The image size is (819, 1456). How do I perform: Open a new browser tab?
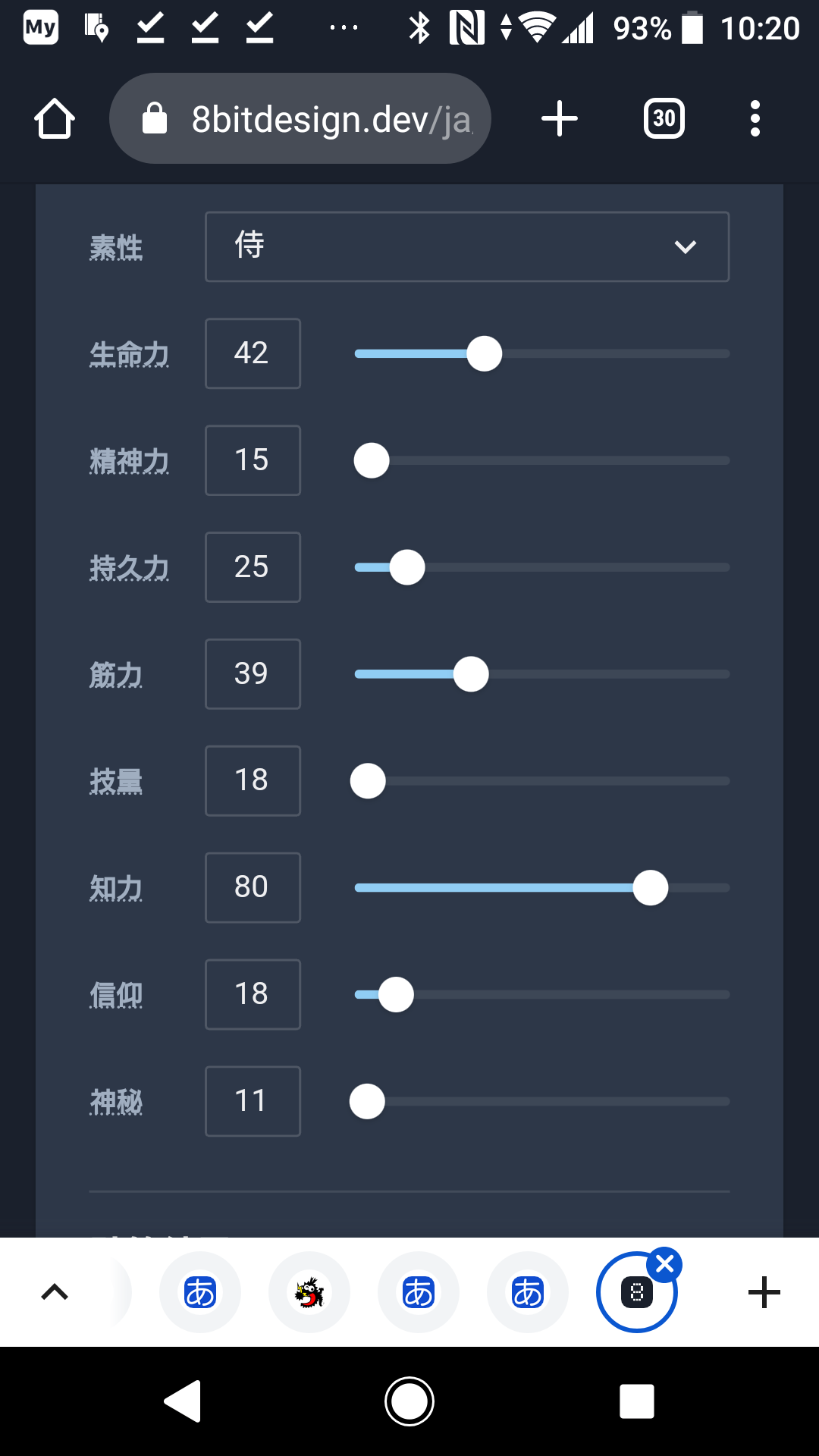pyautogui.click(x=560, y=119)
